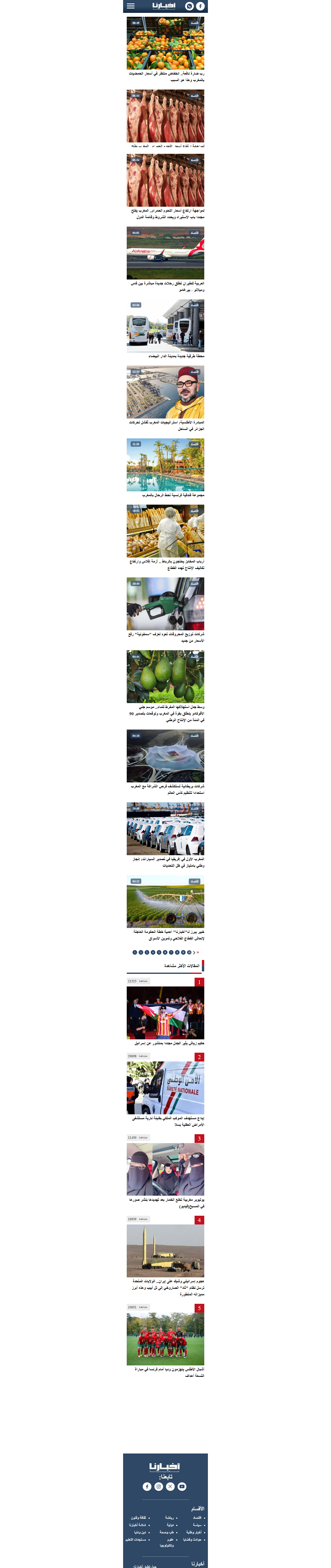The image size is (331, 1568).
Task: Open the Casablanca bus station article
Action: [165, 326]
